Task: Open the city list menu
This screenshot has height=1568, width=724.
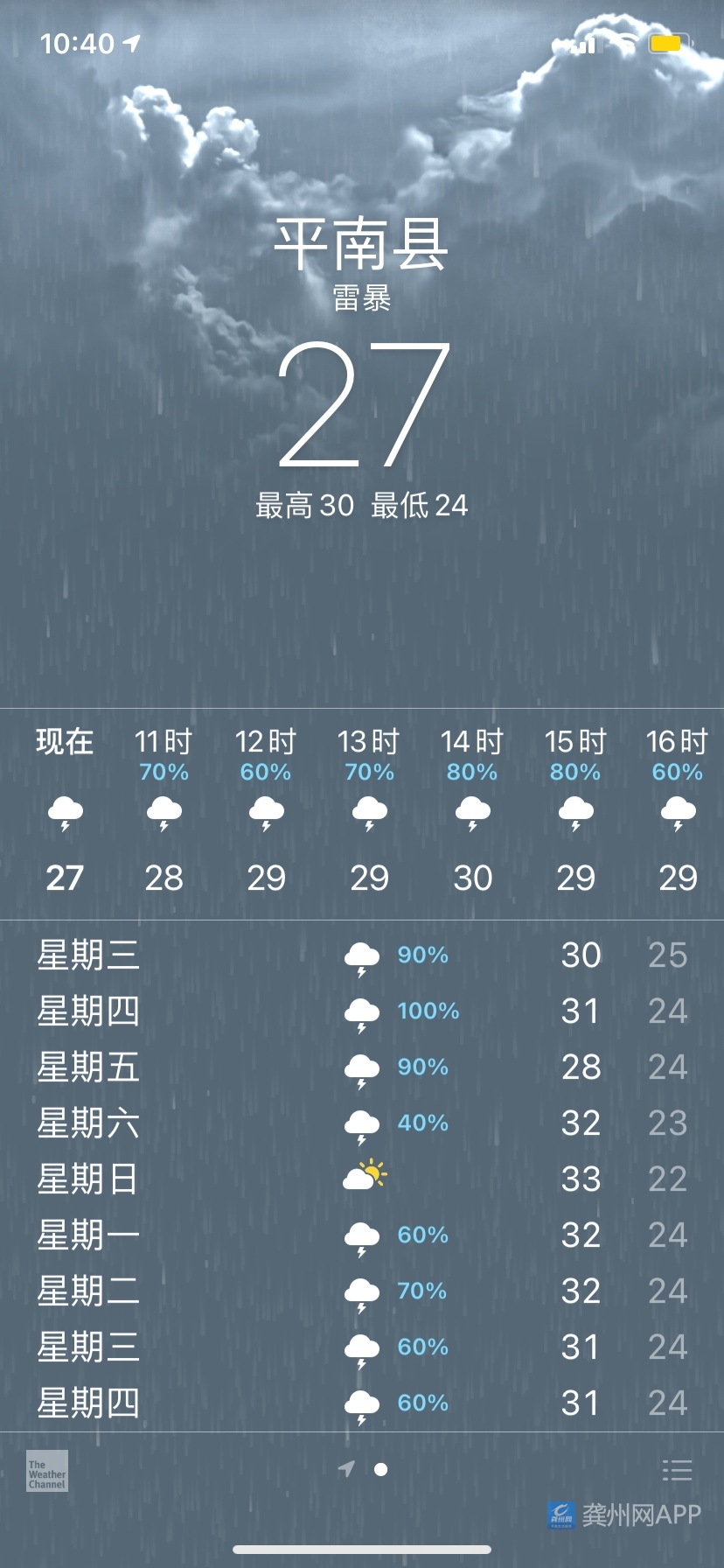Action: click(677, 1470)
